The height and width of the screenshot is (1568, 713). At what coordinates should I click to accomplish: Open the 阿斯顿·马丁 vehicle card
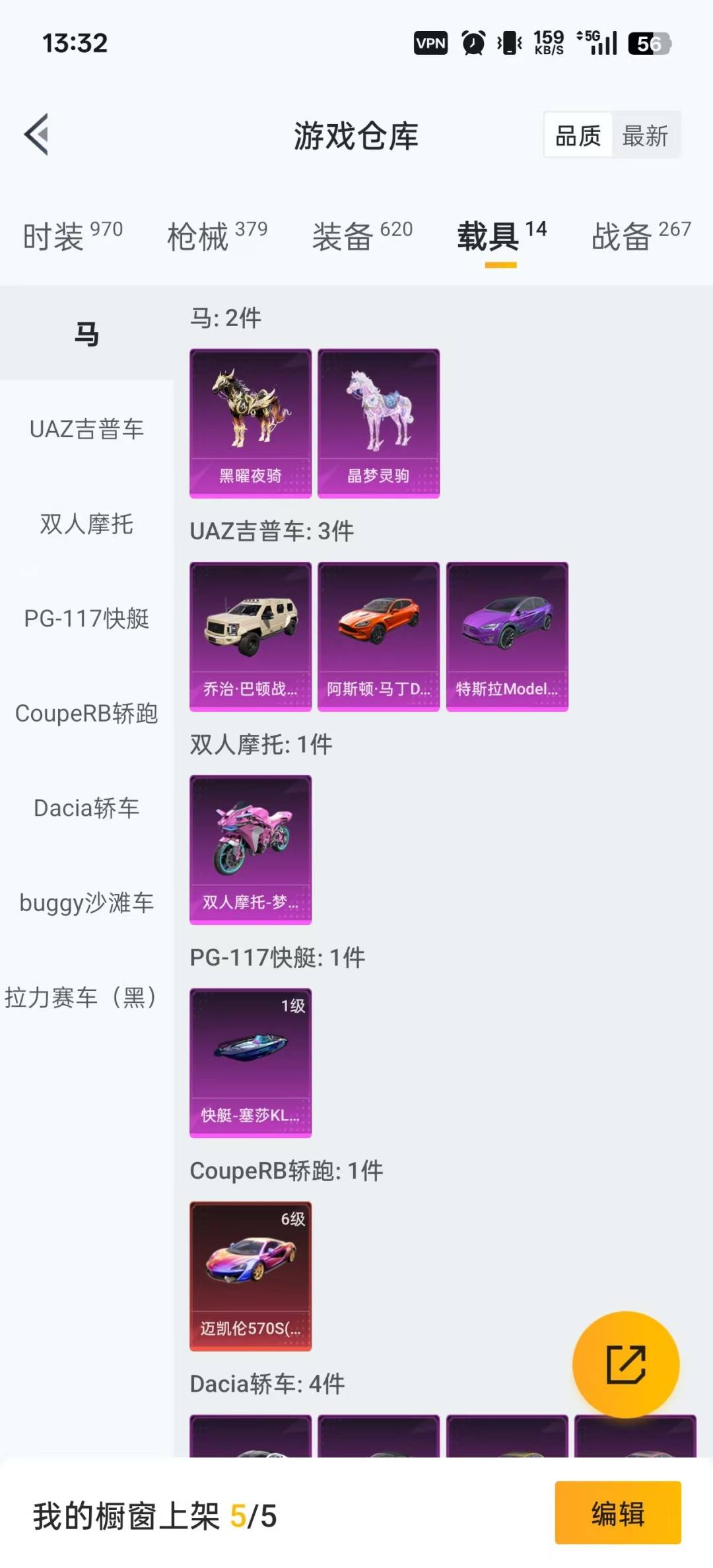pos(378,636)
